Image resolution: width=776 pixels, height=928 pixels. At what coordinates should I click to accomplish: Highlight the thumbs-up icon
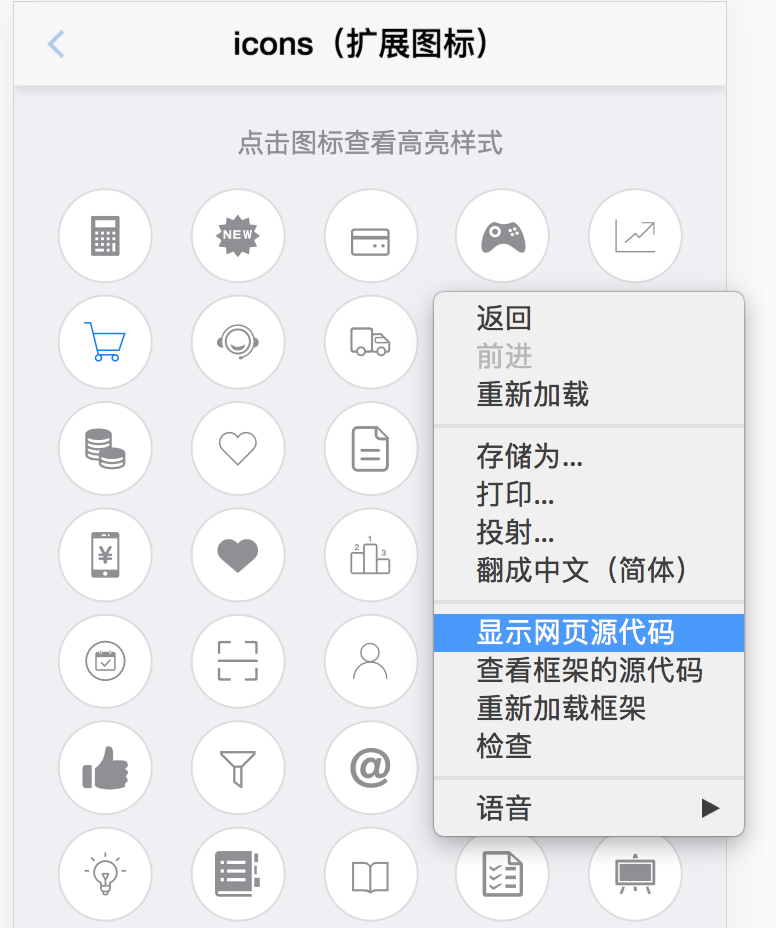tap(105, 767)
